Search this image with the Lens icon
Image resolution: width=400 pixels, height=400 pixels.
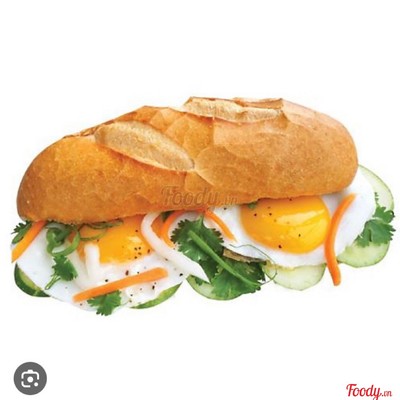(30, 378)
